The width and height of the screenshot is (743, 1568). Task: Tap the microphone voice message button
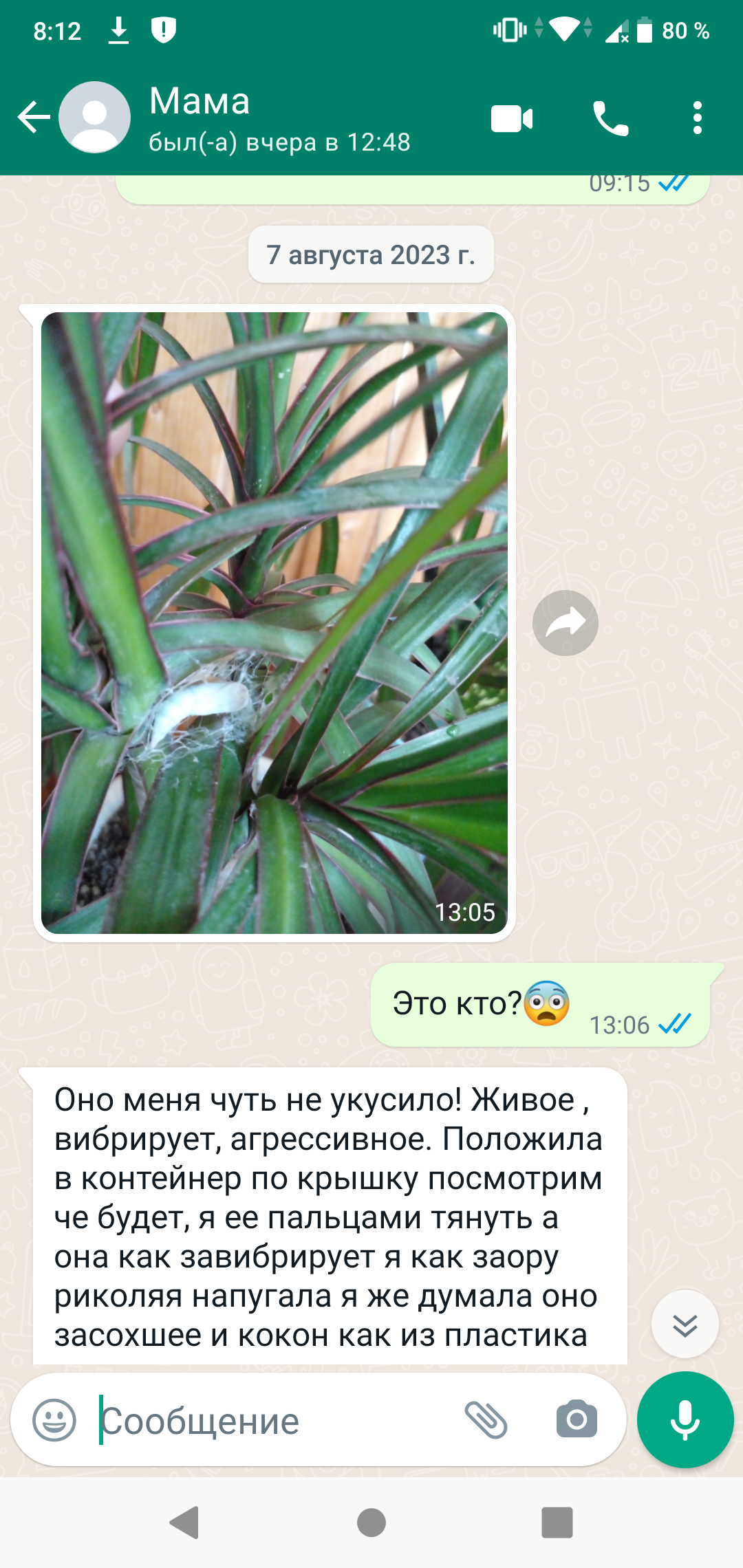685,1419
